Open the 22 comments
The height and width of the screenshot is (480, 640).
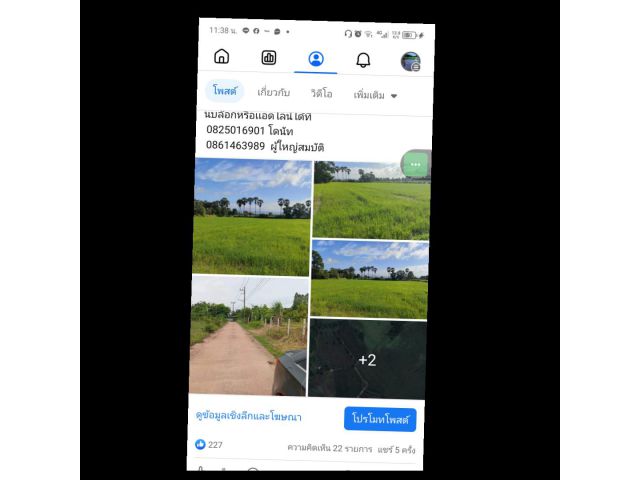click(x=328, y=447)
